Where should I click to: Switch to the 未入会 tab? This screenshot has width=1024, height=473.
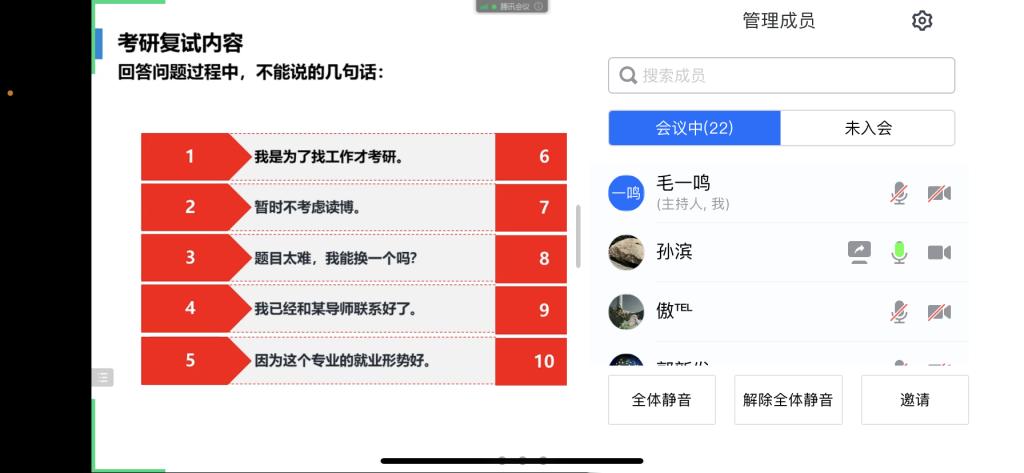coord(867,128)
